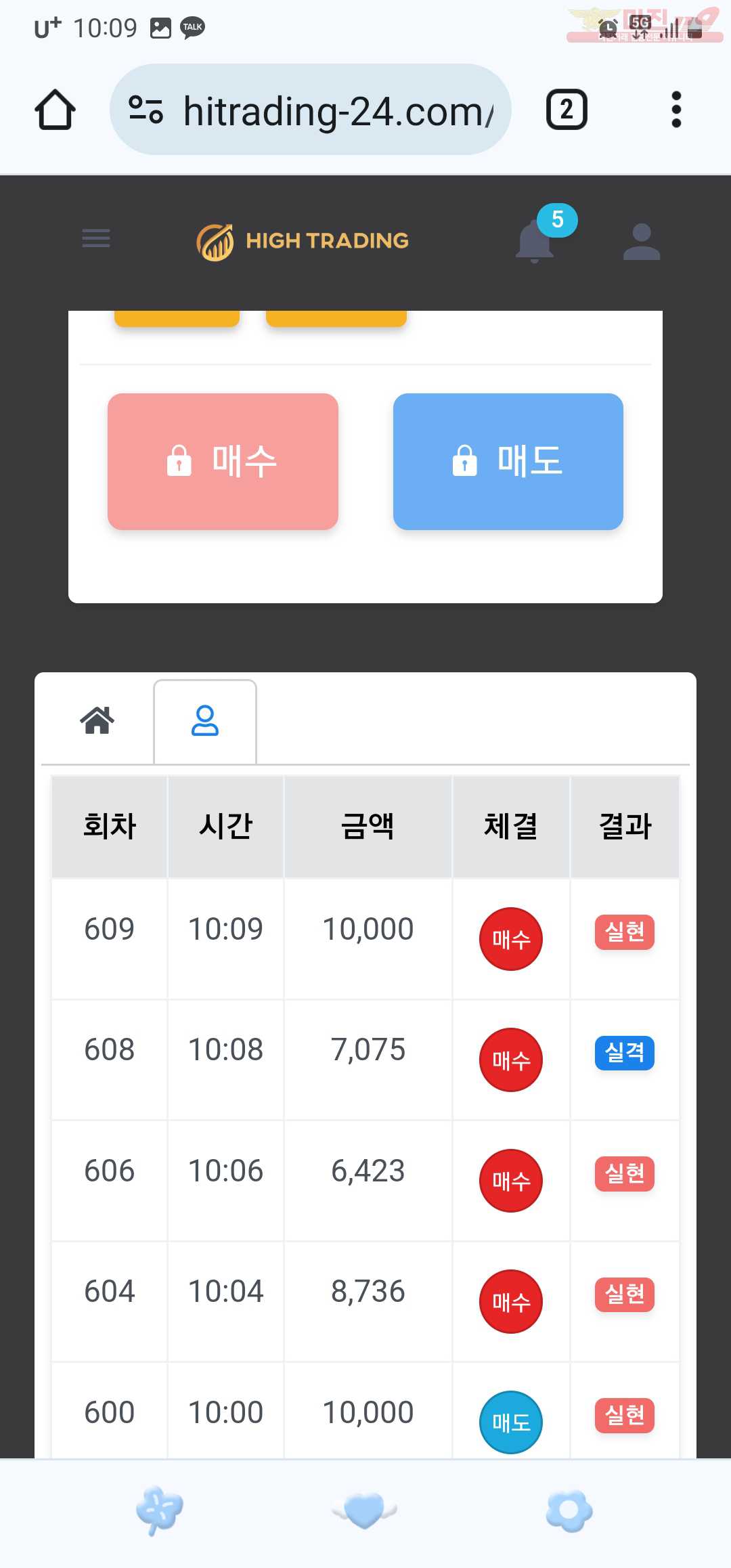Select the personal history tab
Screen dimensions: 731x1568
click(205, 720)
